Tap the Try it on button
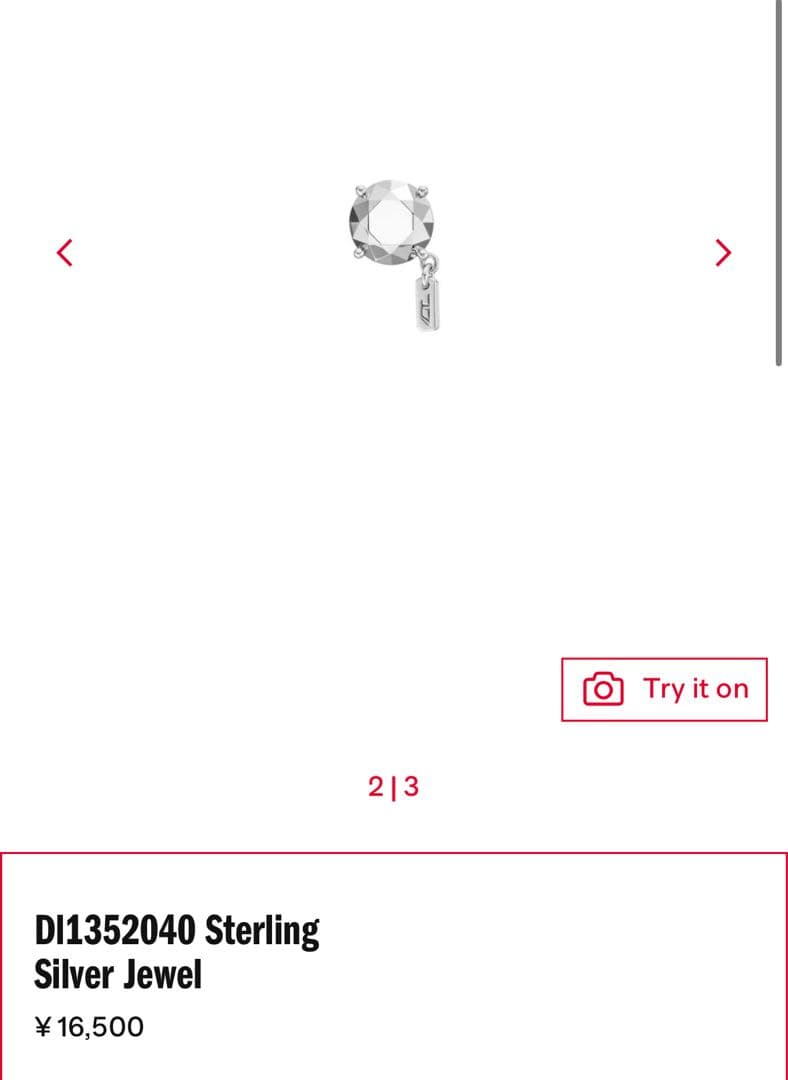The height and width of the screenshot is (1080, 788). [x=664, y=689]
